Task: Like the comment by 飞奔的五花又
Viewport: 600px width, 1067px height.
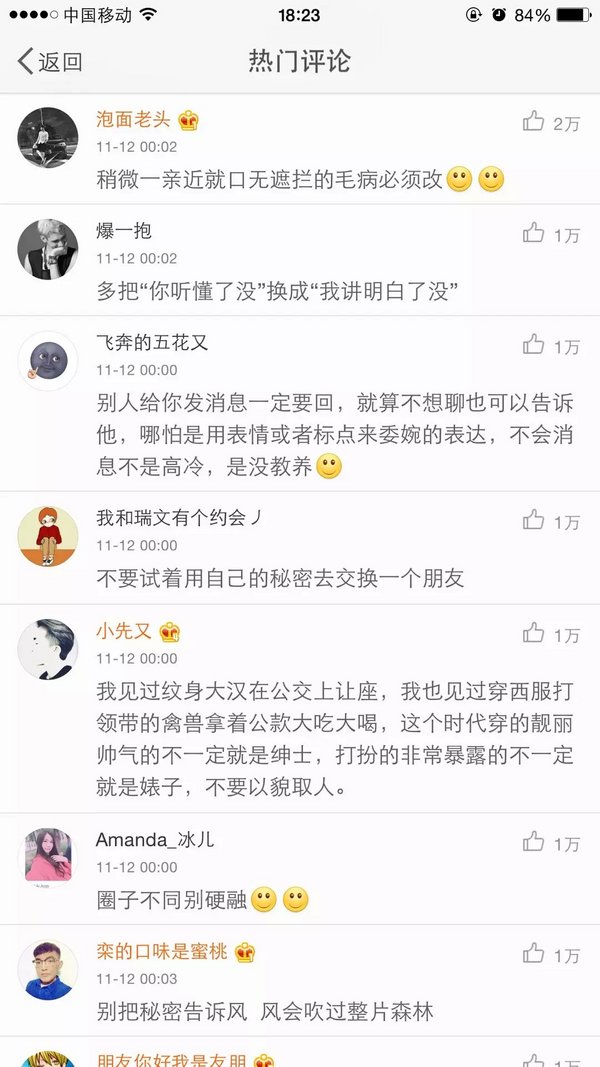Action: (x=534, y=345)
